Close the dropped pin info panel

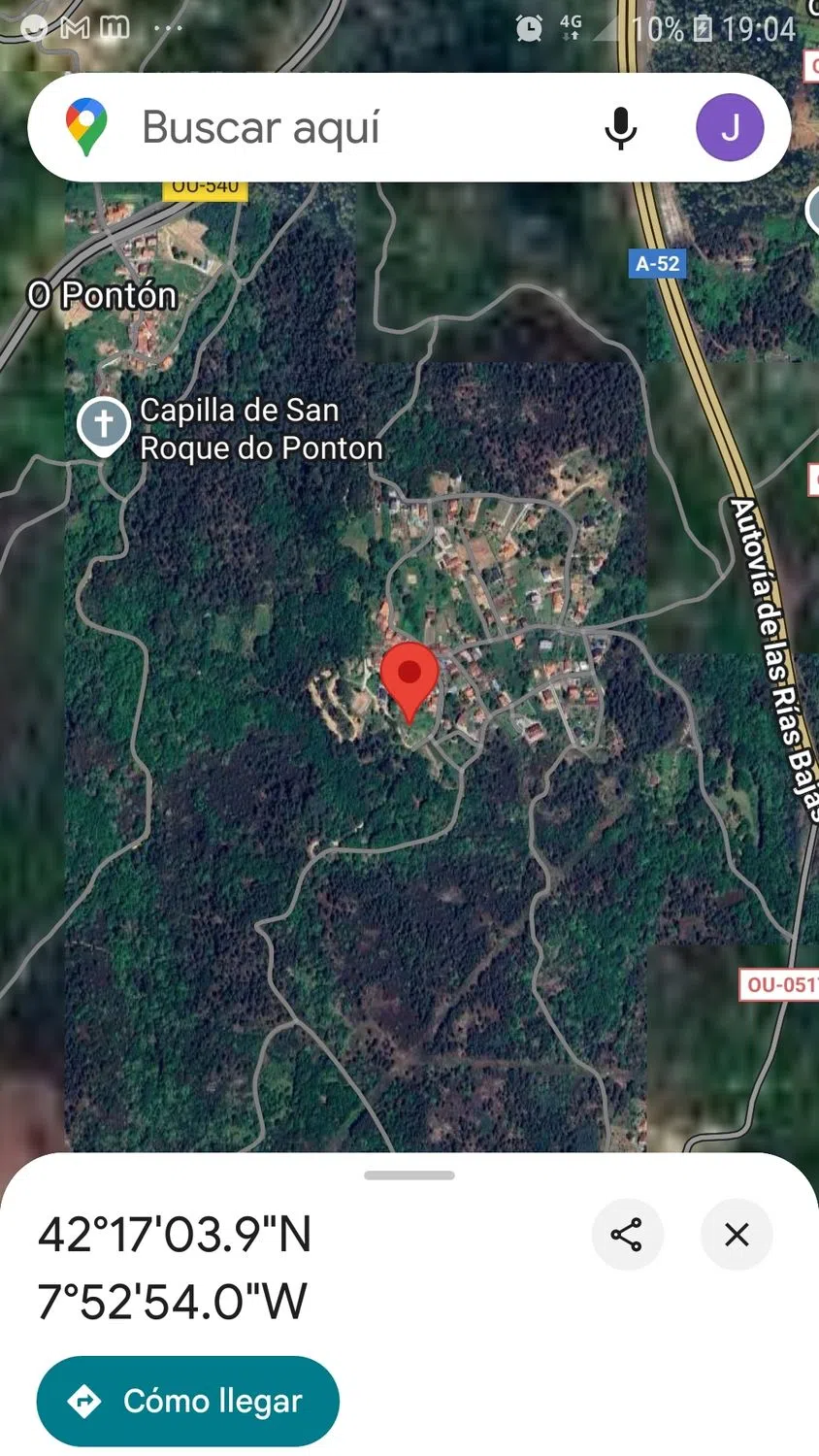coord(737,1235)
